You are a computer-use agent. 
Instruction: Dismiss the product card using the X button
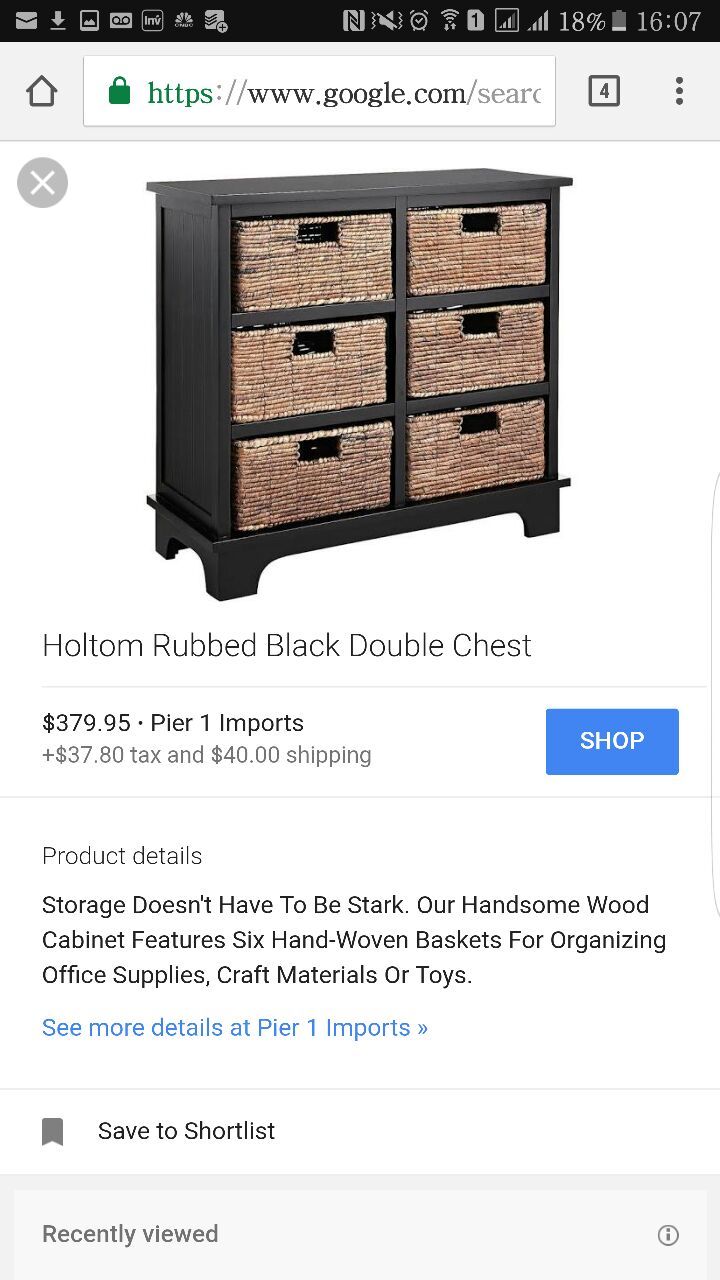click(42, 182)
